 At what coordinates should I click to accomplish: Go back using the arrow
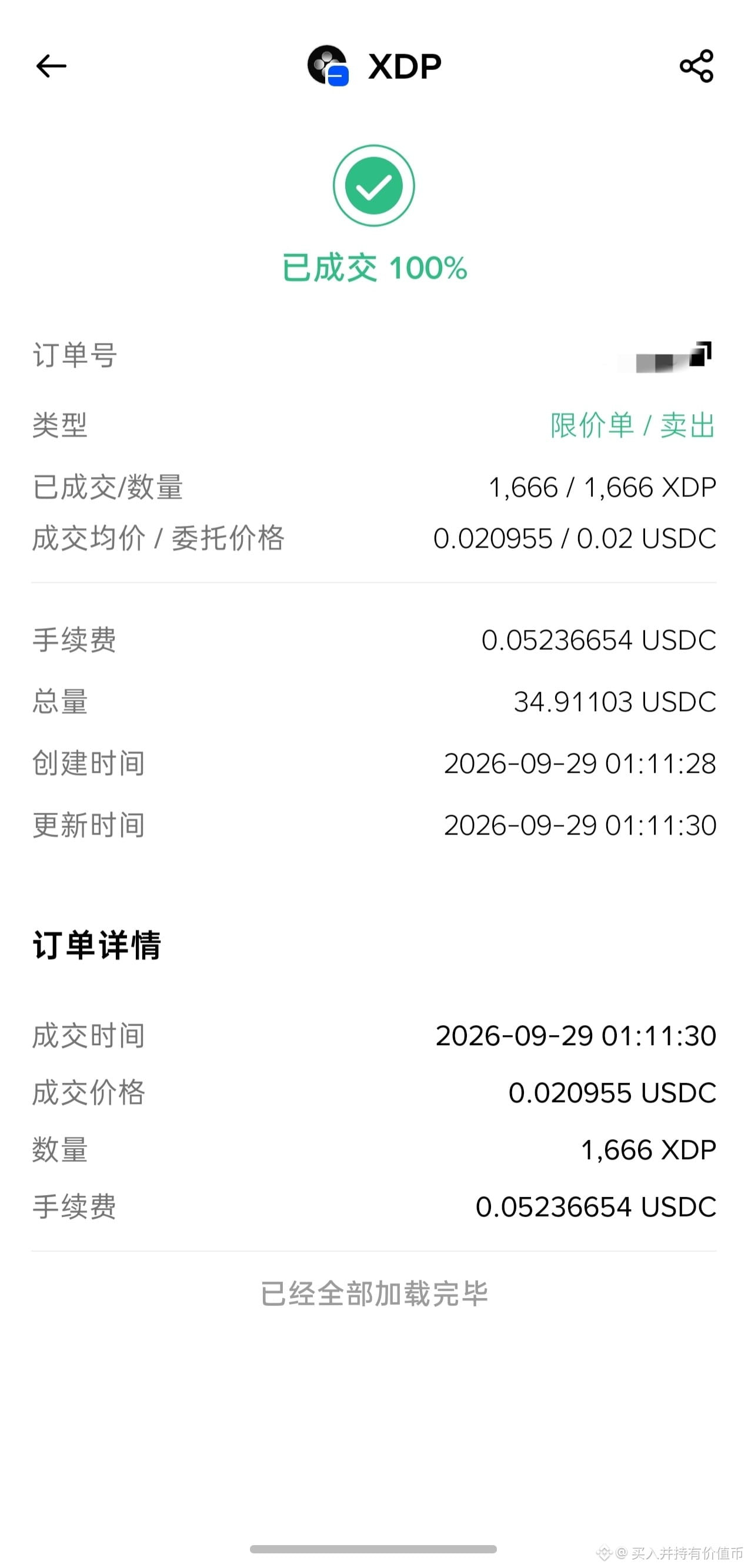point(51,66)
